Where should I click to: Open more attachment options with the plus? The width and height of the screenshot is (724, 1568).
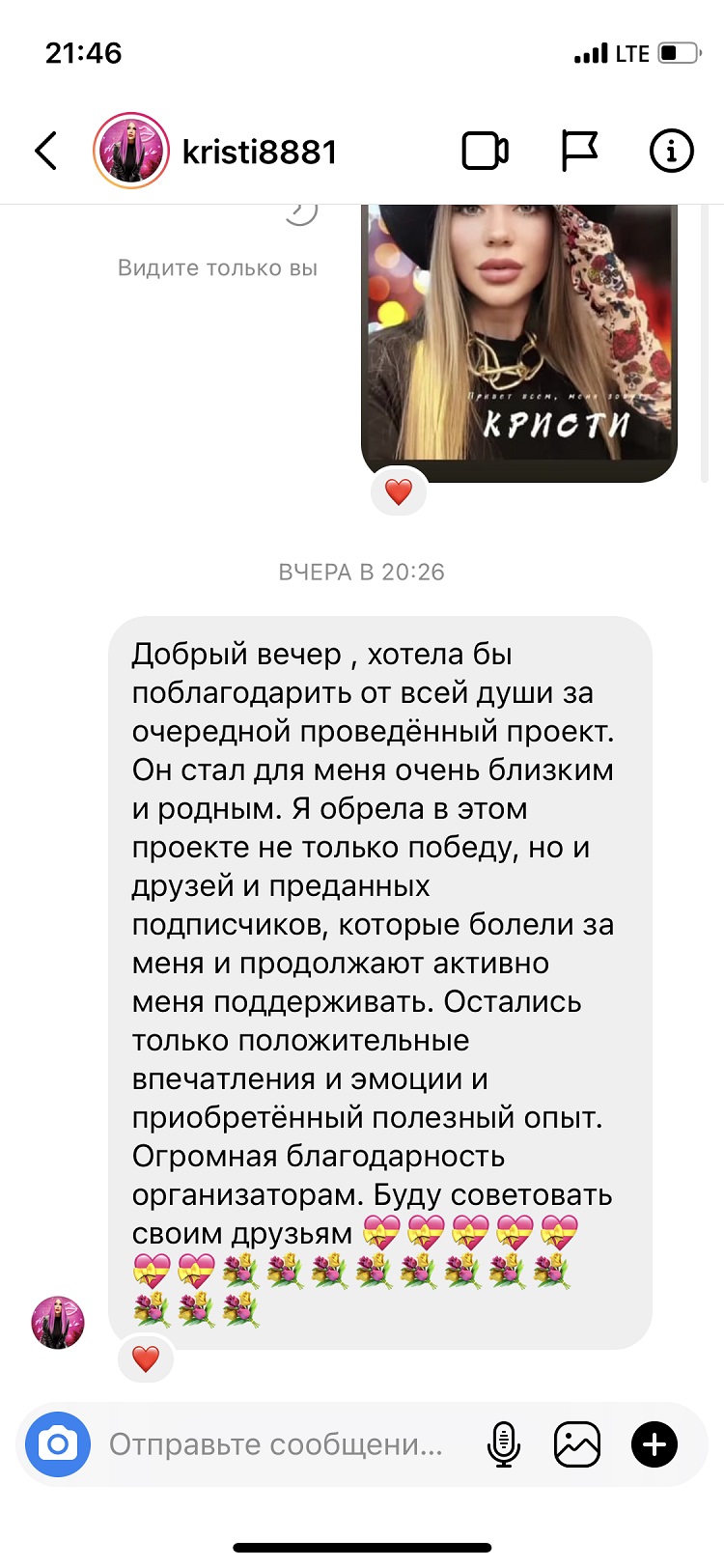click(654, 1444)
